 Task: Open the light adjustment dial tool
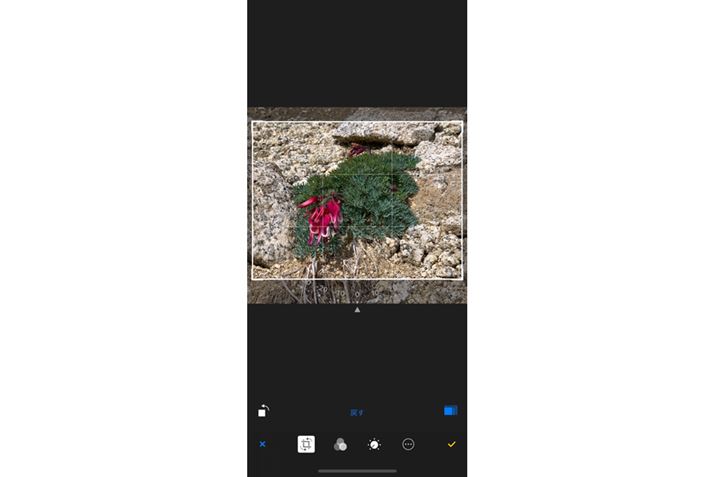(374, 444)
